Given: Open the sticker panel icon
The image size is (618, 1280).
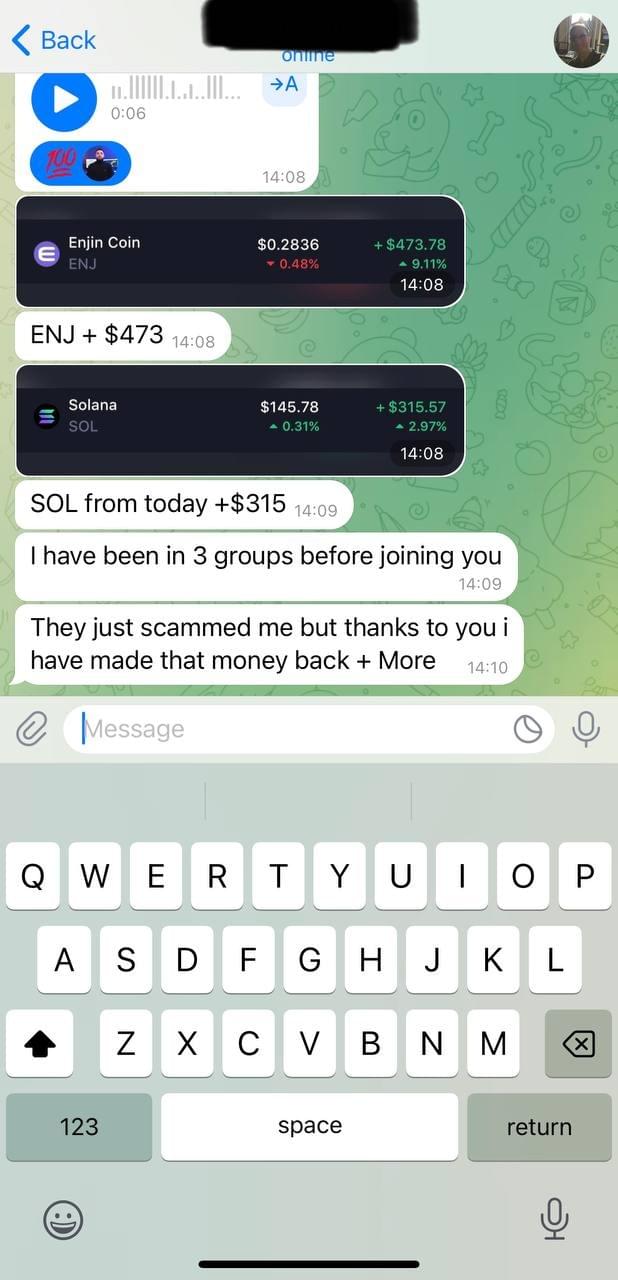Looking at the screenshot, I should (x=528, y=730).
